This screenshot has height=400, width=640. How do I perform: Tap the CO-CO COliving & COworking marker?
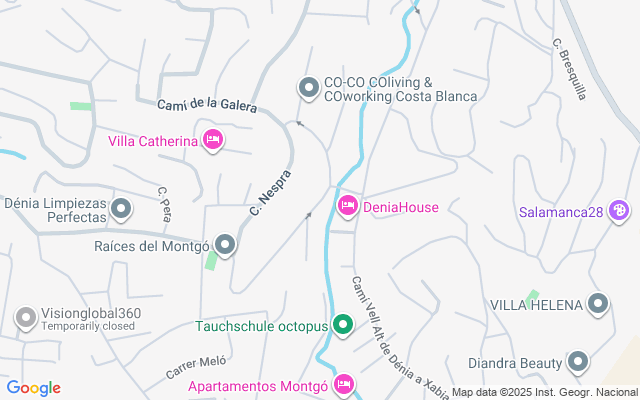(x=308, y=89)
